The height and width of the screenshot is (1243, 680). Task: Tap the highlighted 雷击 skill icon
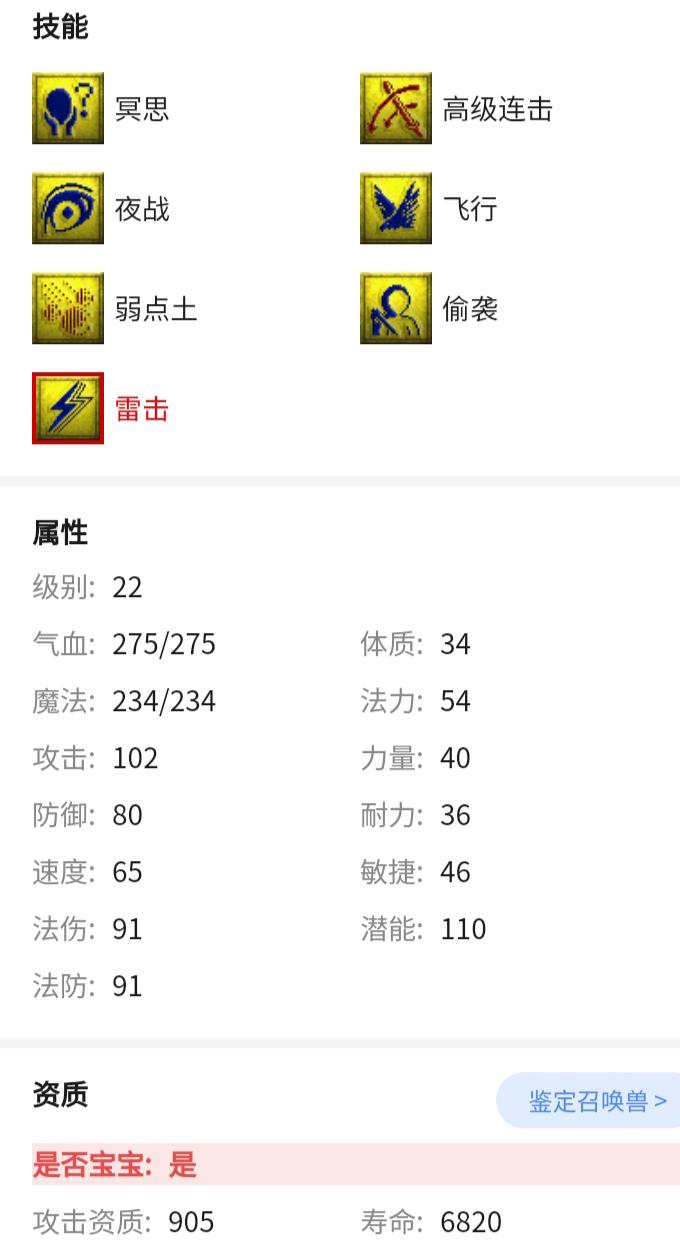click(x=68, y=408)
